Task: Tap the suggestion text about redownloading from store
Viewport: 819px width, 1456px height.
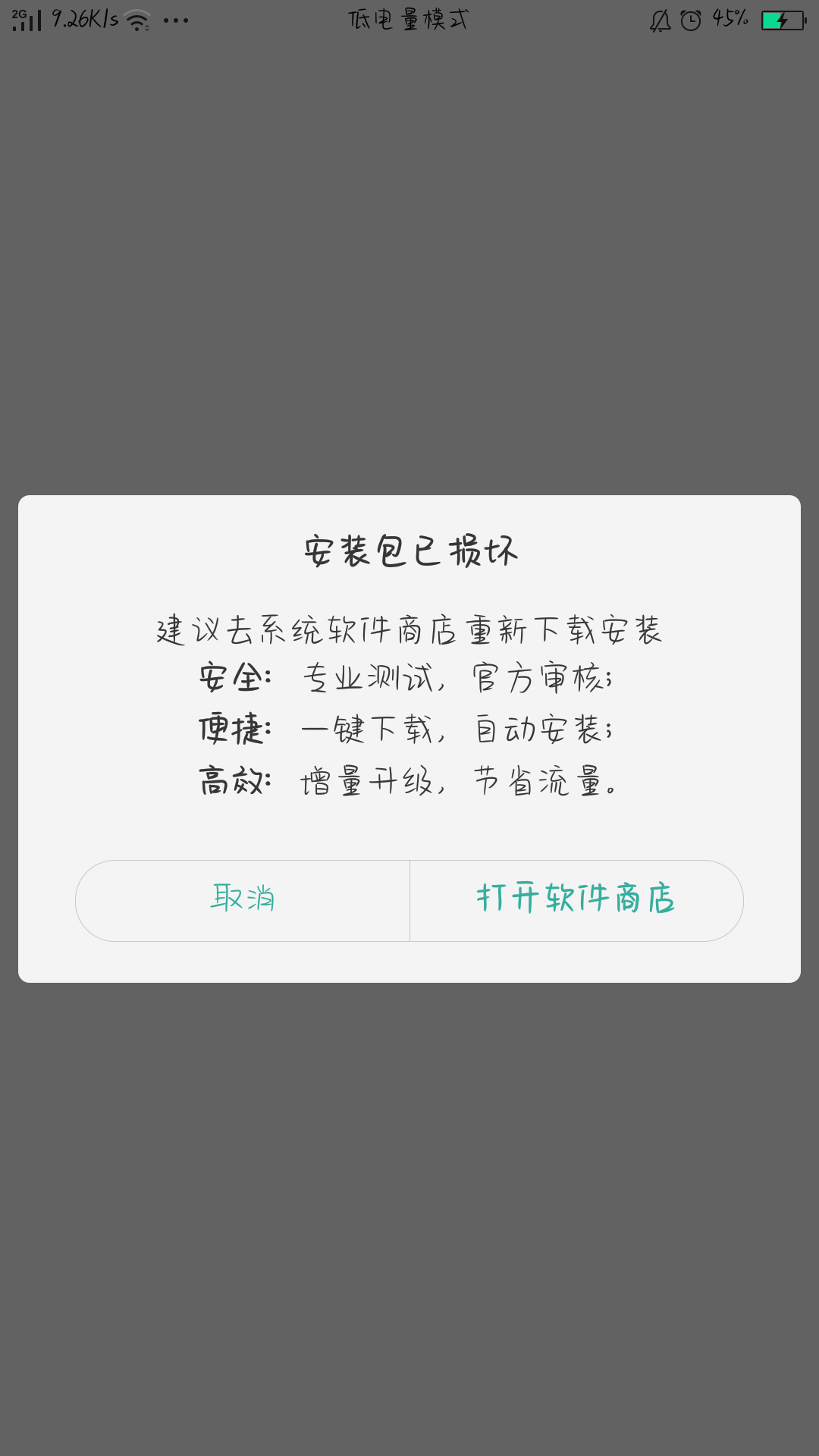Action: coord(409,629)
